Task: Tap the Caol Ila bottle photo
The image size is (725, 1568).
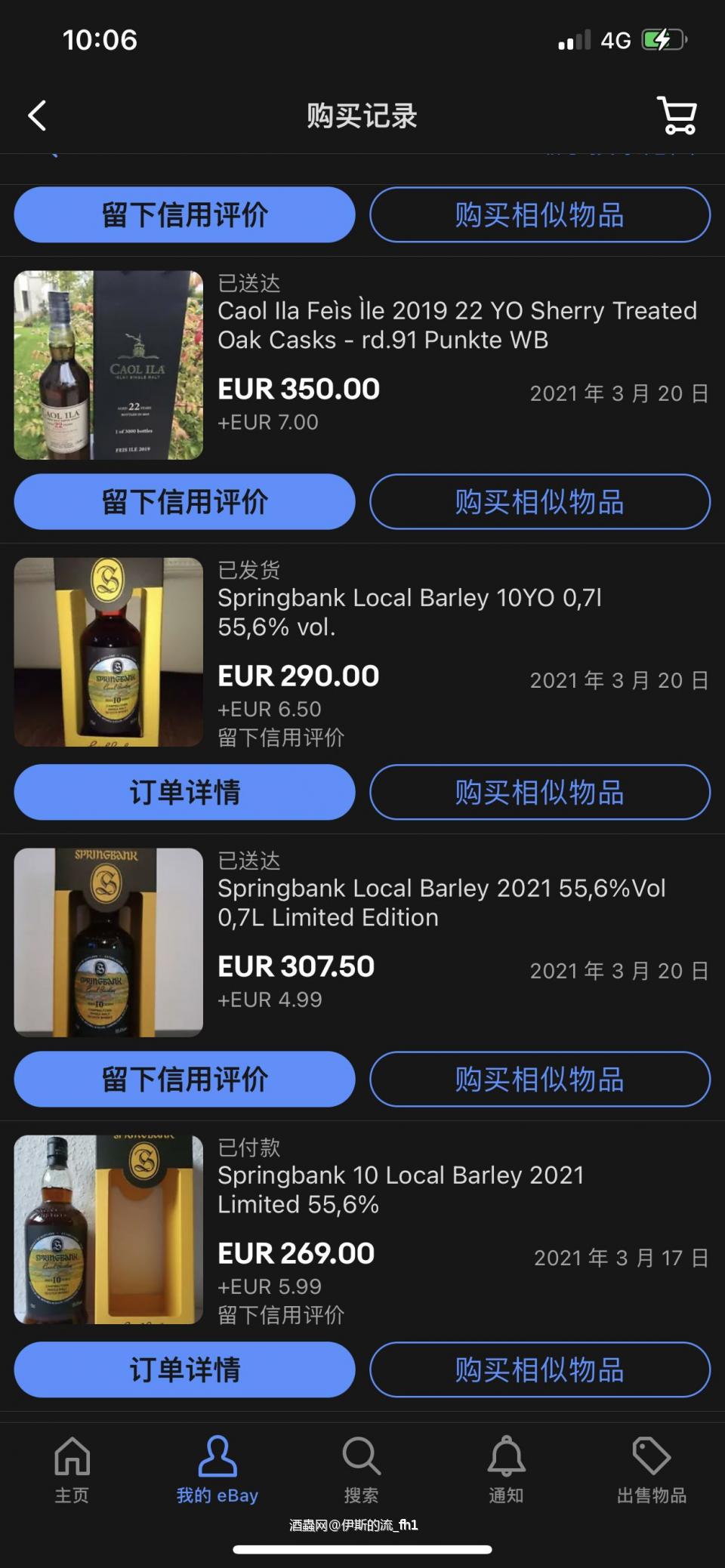Action: (x=107, y=366)
